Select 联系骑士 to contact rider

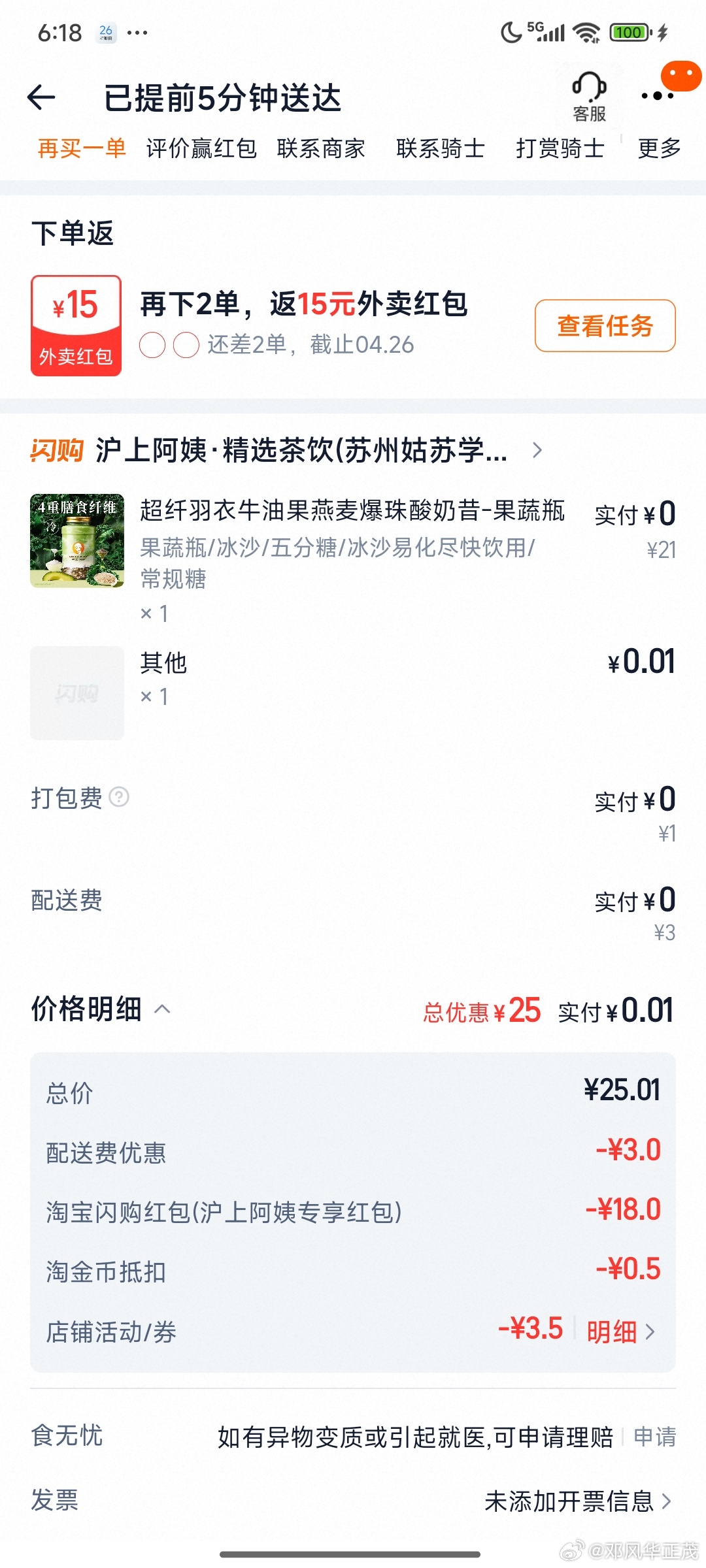click(440, 148)
